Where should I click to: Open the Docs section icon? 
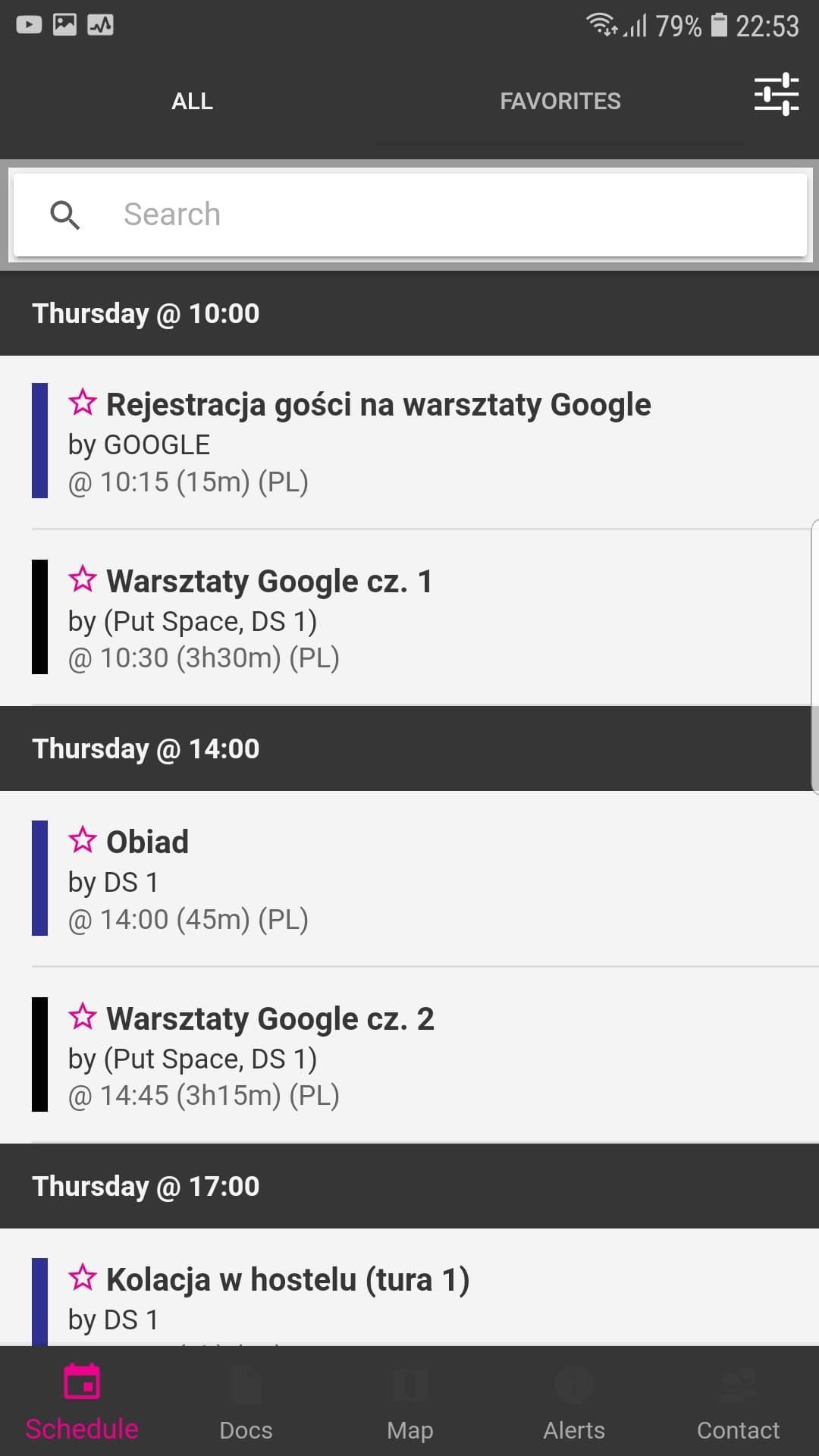(x=244, y=1384)
